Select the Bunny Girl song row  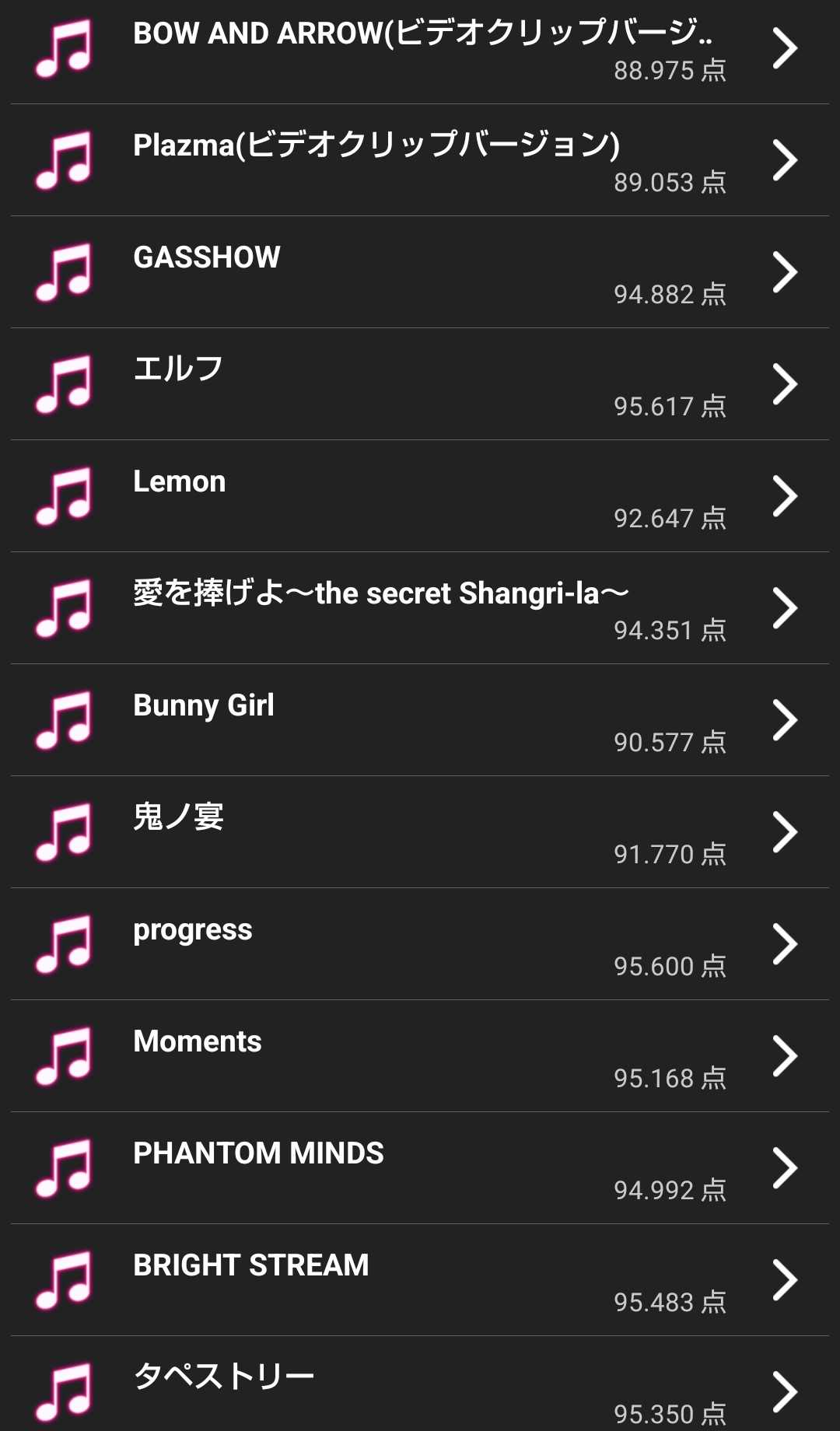tap(420, 721)
